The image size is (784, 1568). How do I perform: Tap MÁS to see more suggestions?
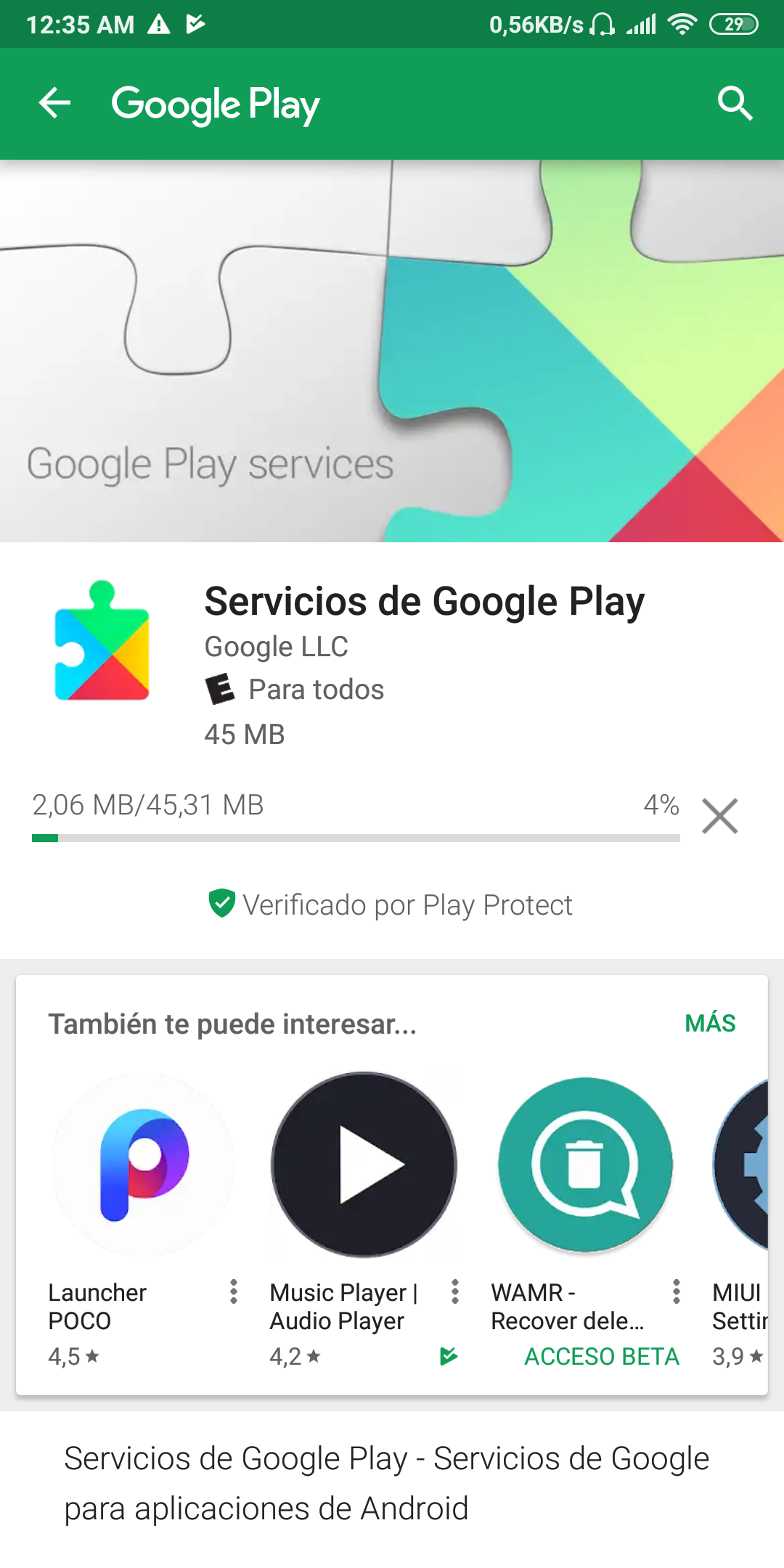click(x=710, y=1024)
